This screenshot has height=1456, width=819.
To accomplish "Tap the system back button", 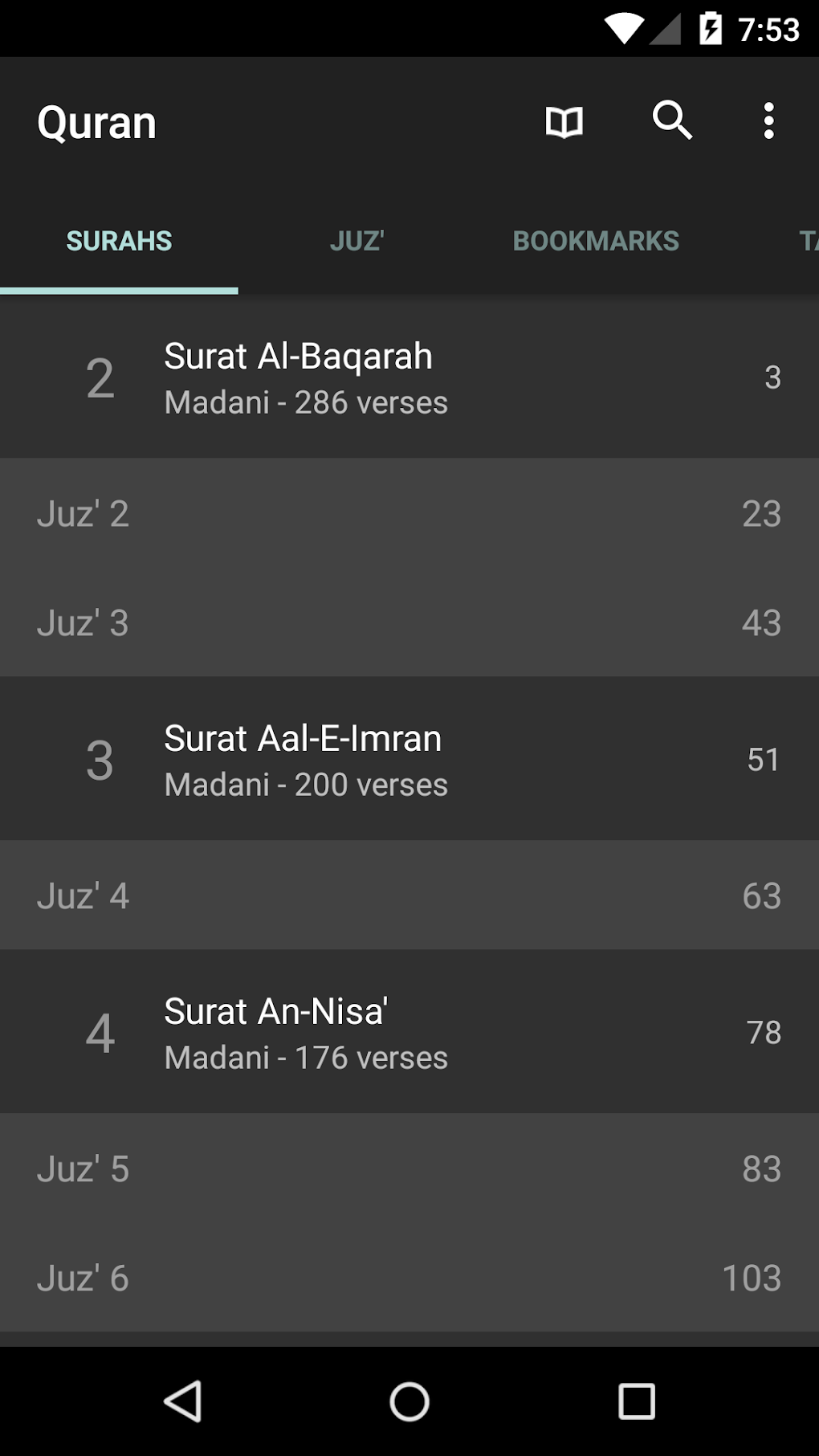I will click(x=183, y=1402).
